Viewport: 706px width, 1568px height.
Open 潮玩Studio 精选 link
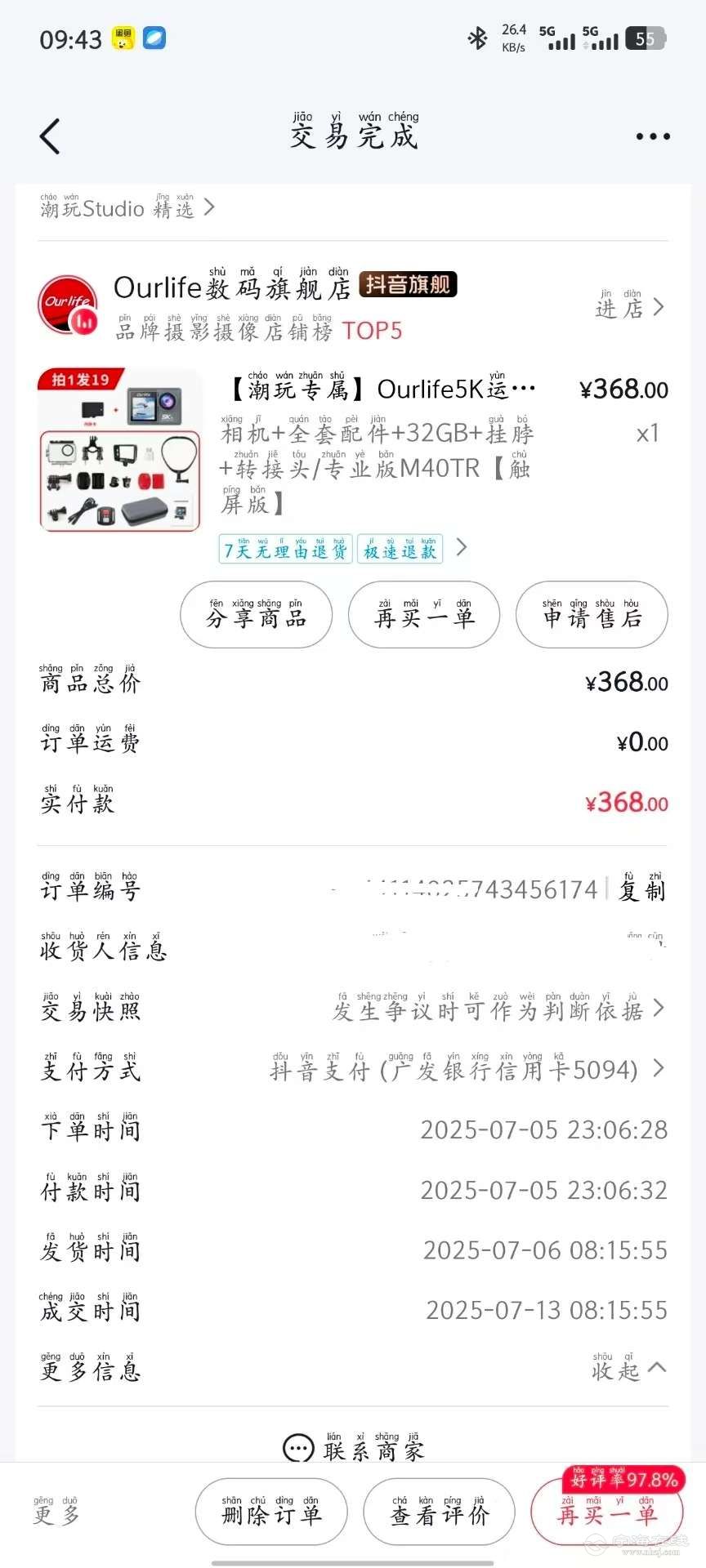pos(127,208)
